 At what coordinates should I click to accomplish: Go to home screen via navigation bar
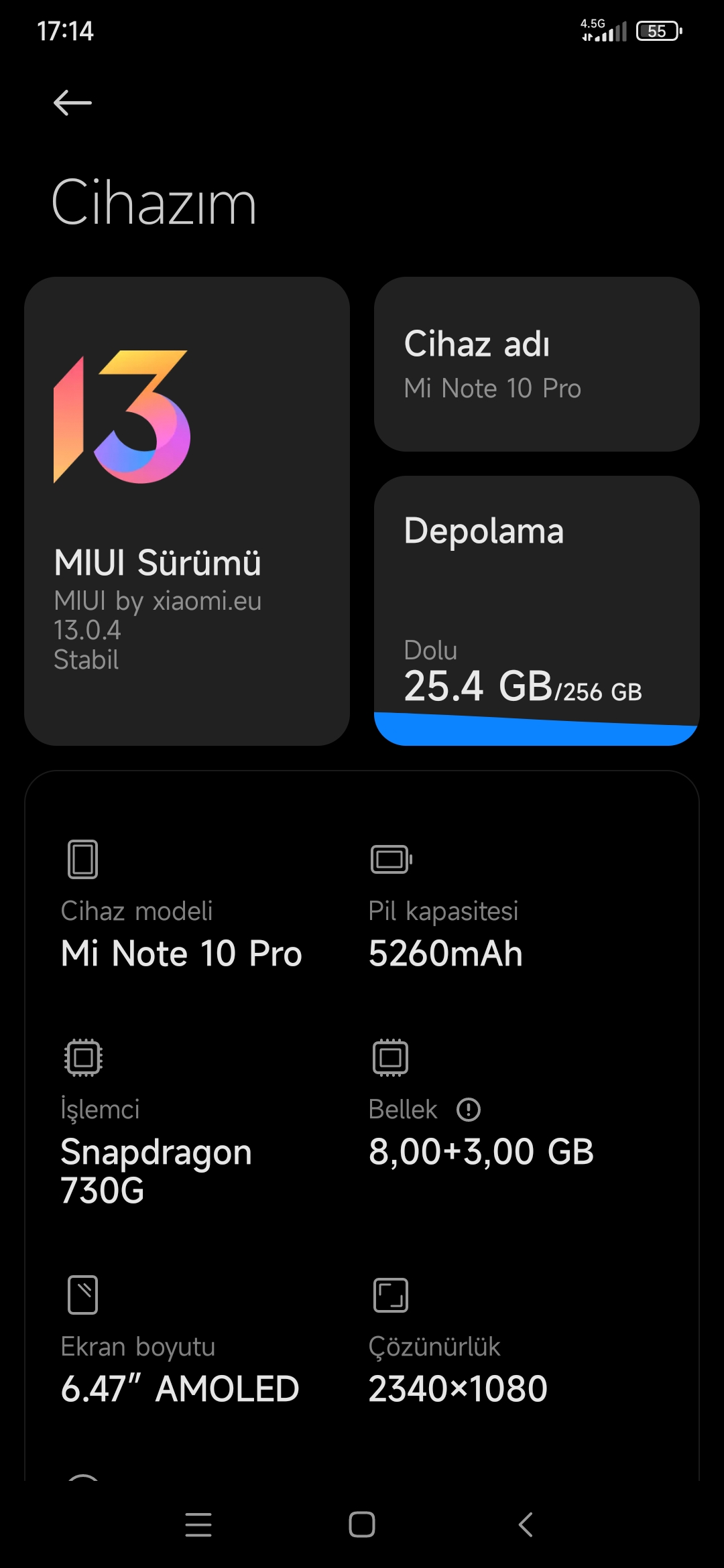362,1524
